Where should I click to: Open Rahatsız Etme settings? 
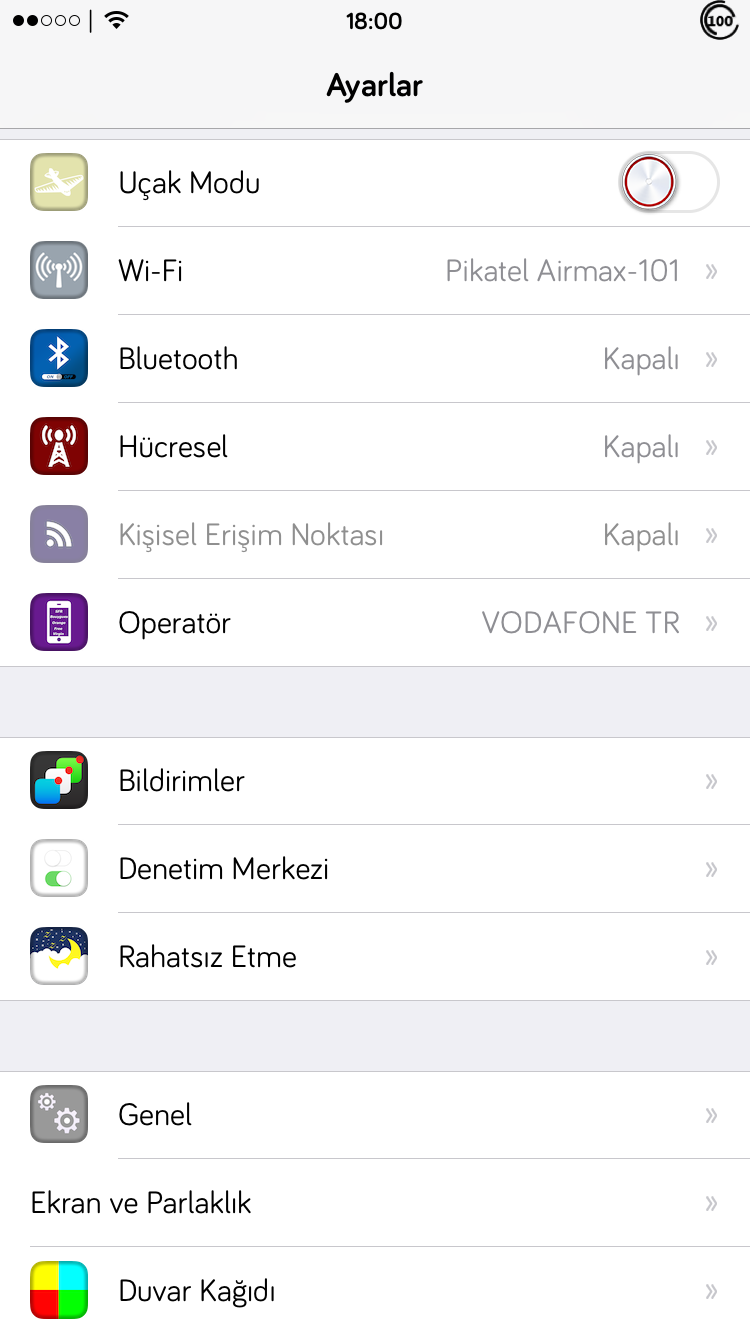[375, 957]
